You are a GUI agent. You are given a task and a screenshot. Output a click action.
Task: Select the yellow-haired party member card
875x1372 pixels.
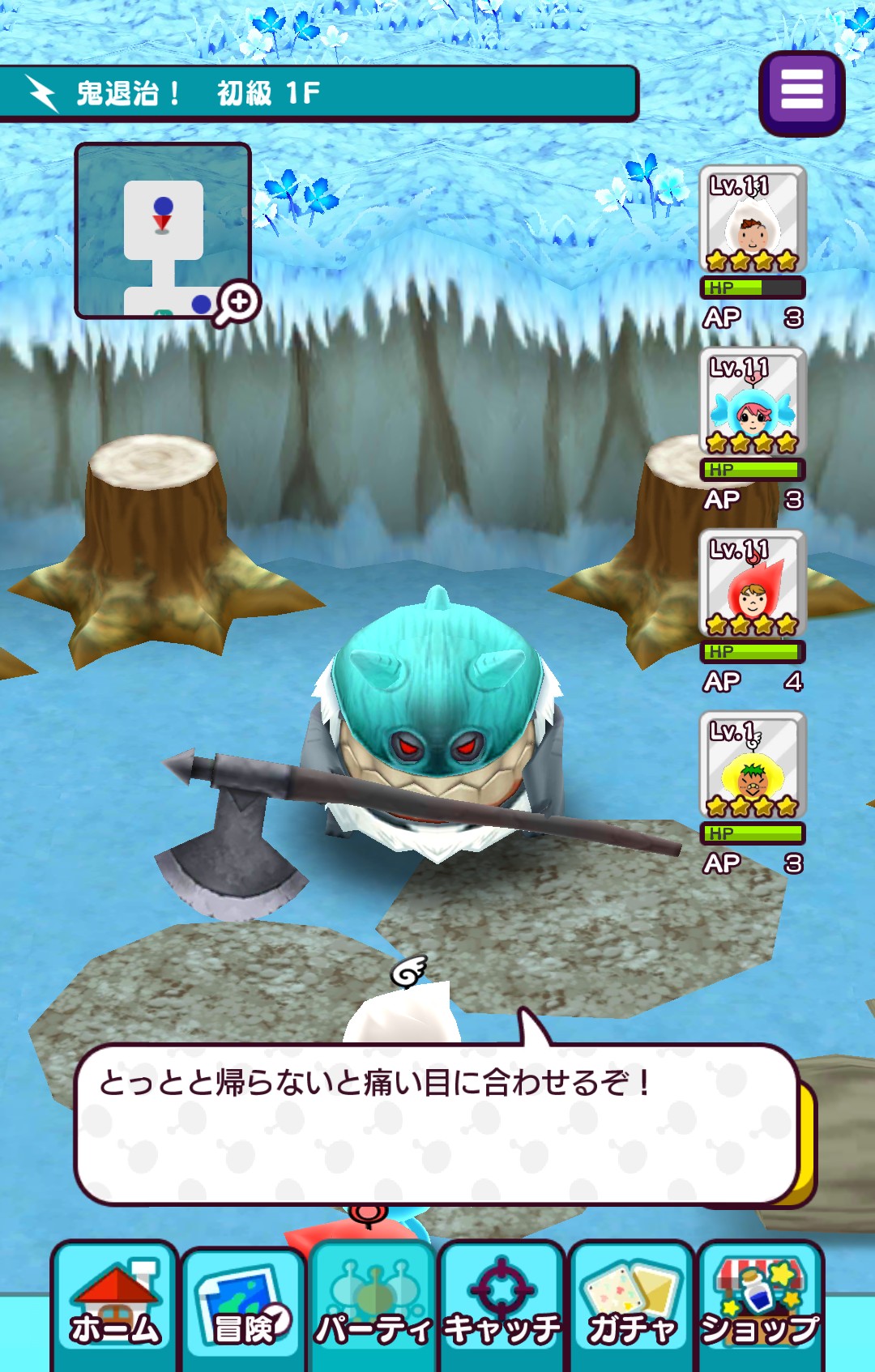(x=753, y=765)
